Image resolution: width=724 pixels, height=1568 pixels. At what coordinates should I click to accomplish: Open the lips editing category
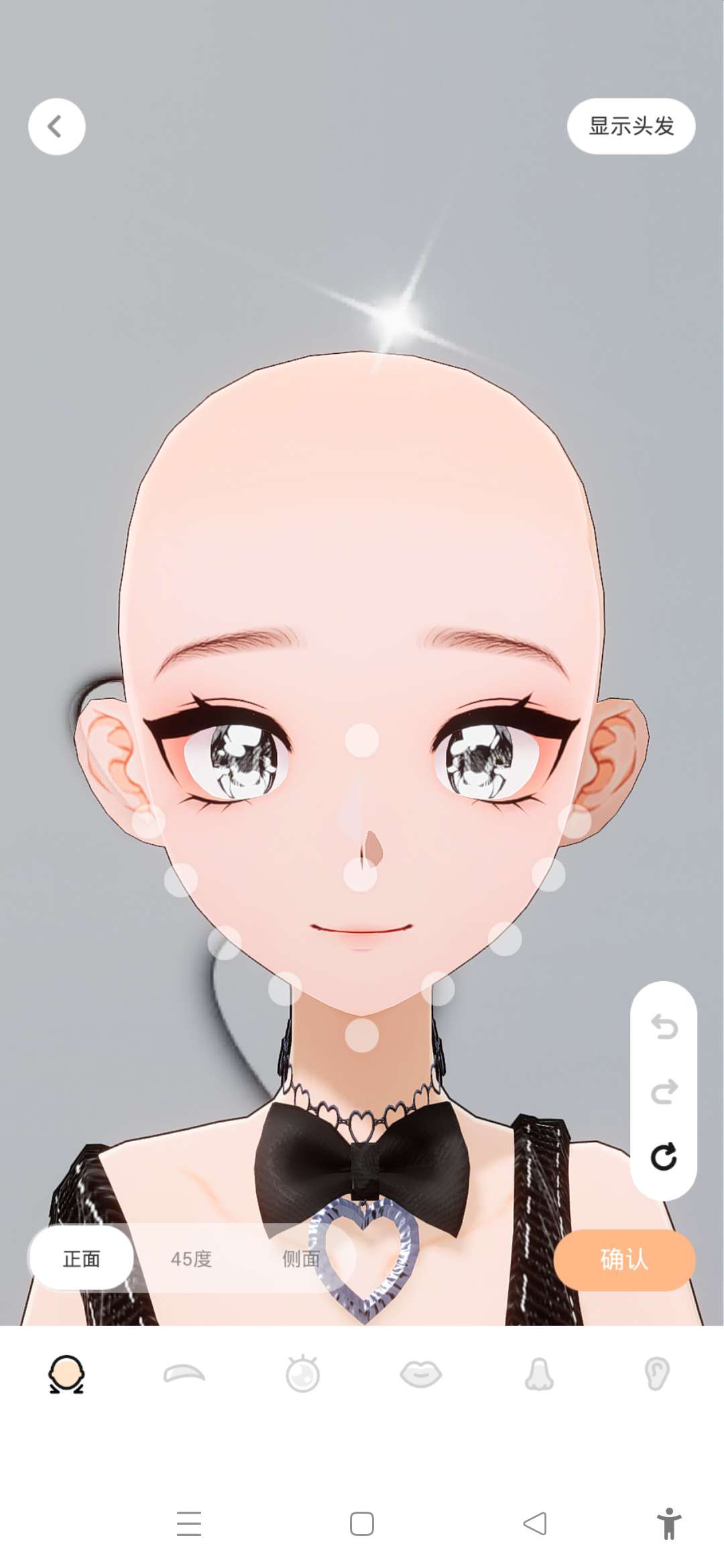(x=420, y=1374)
